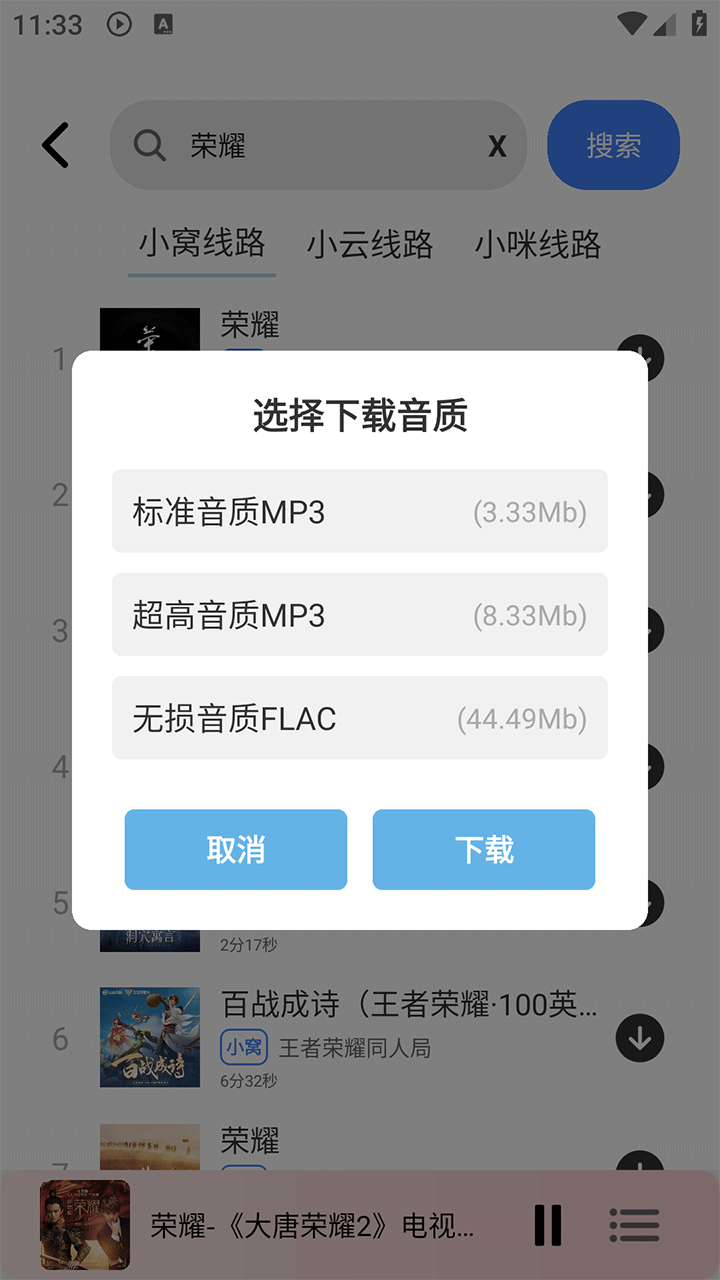Clear the search text with X
The image size is (720, 1280).
497,147
